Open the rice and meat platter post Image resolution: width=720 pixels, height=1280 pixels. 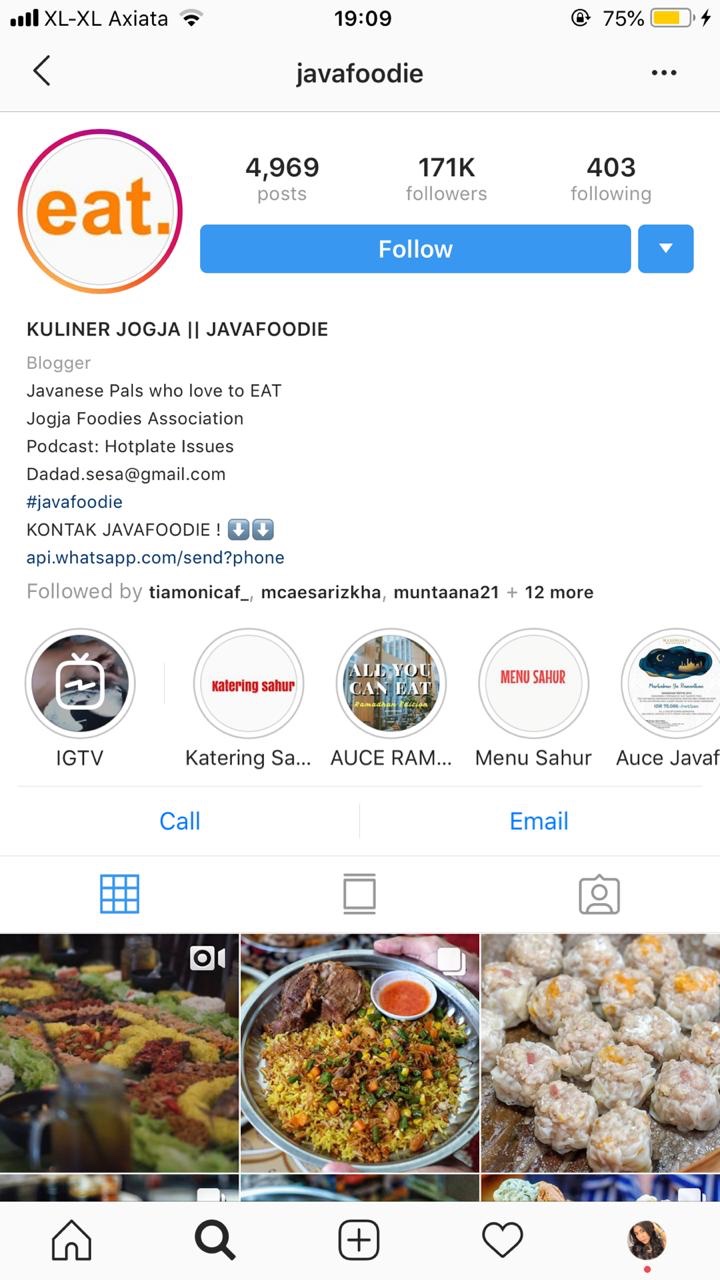coord(359,1053)
